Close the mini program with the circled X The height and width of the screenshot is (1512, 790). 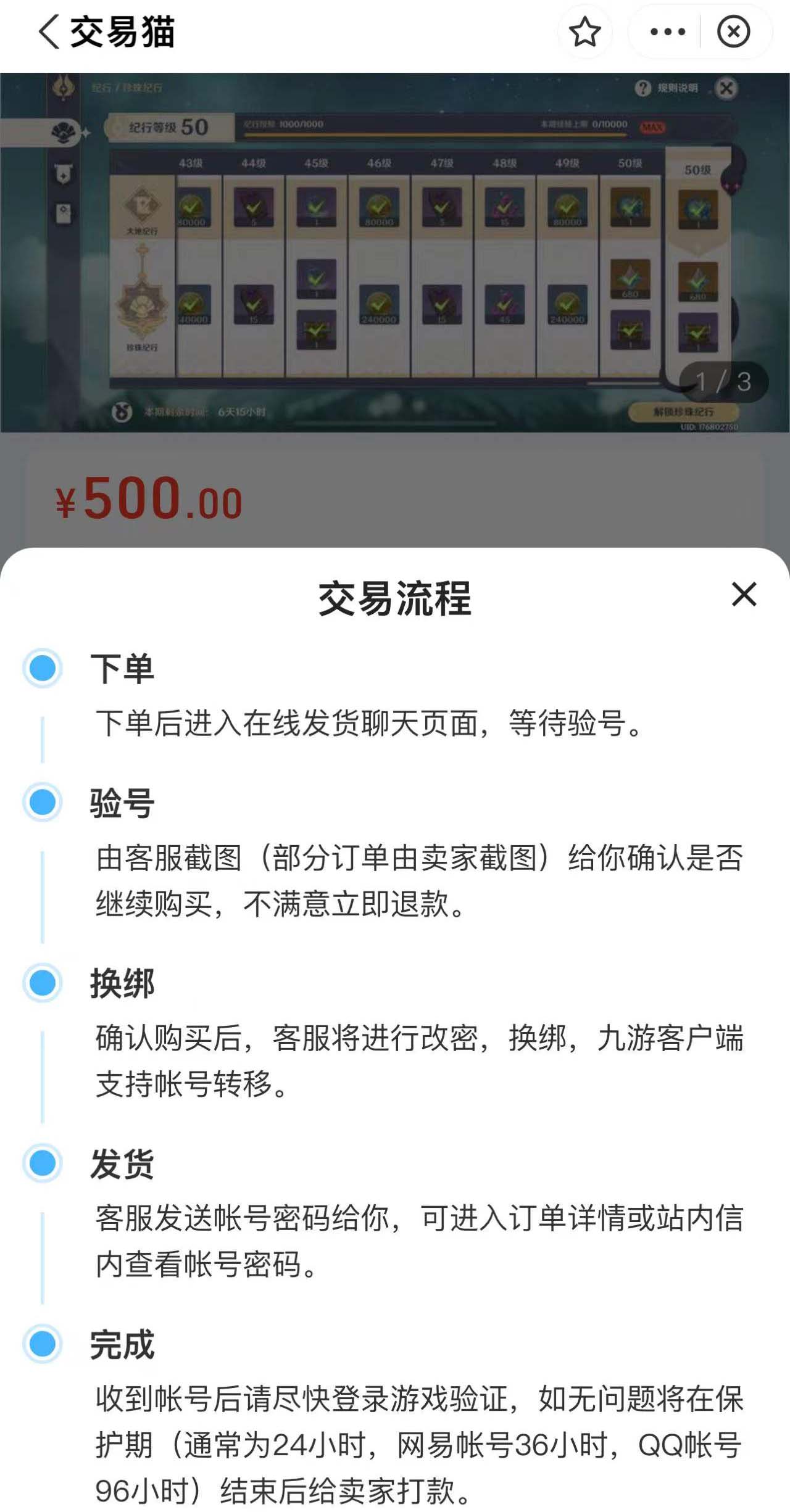(x=733, y=32)
